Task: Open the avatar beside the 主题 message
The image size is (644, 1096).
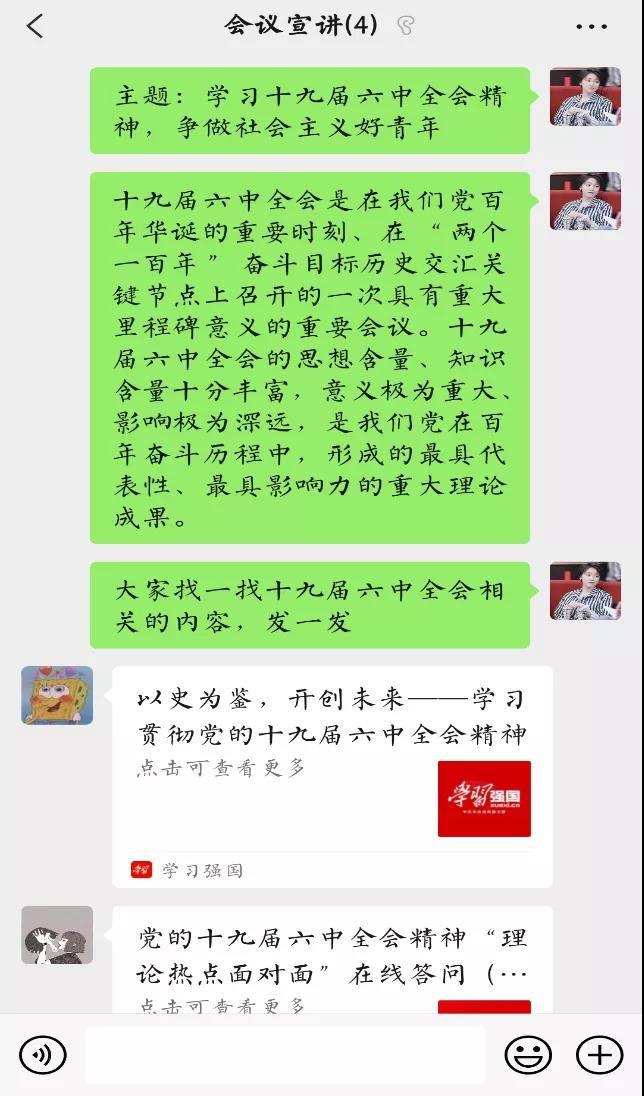Action: tap(585, 97)
